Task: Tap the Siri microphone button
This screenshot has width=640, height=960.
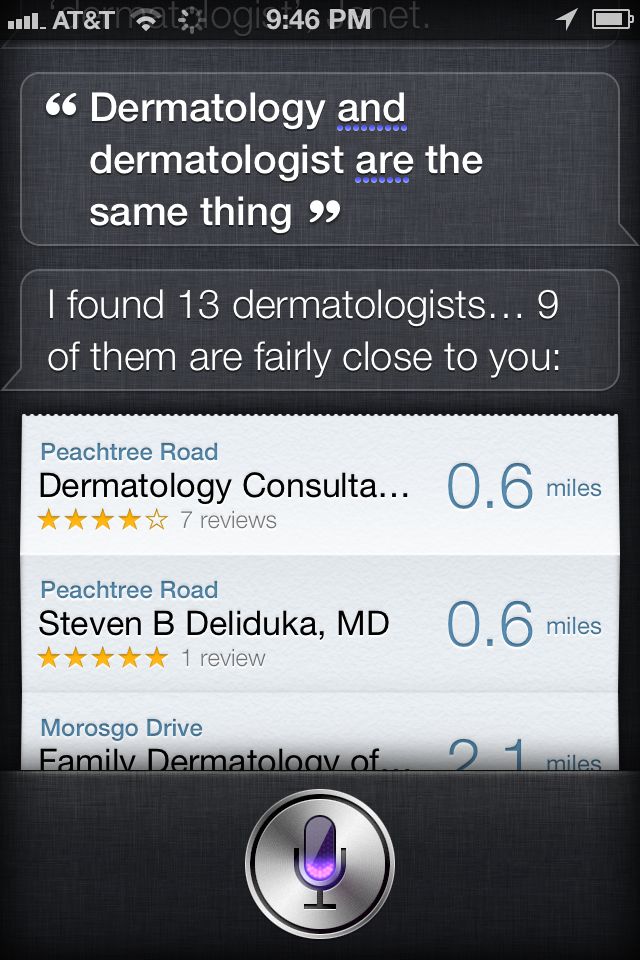Action: (x=320, y=861)
